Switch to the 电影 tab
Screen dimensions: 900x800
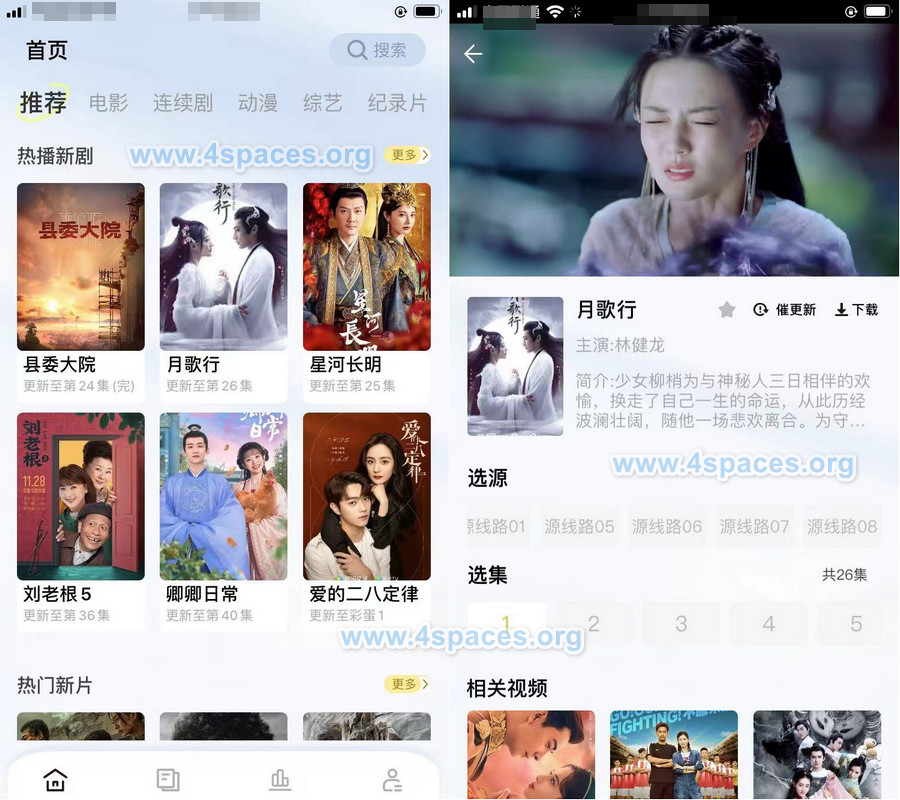[x=108, y=103]
